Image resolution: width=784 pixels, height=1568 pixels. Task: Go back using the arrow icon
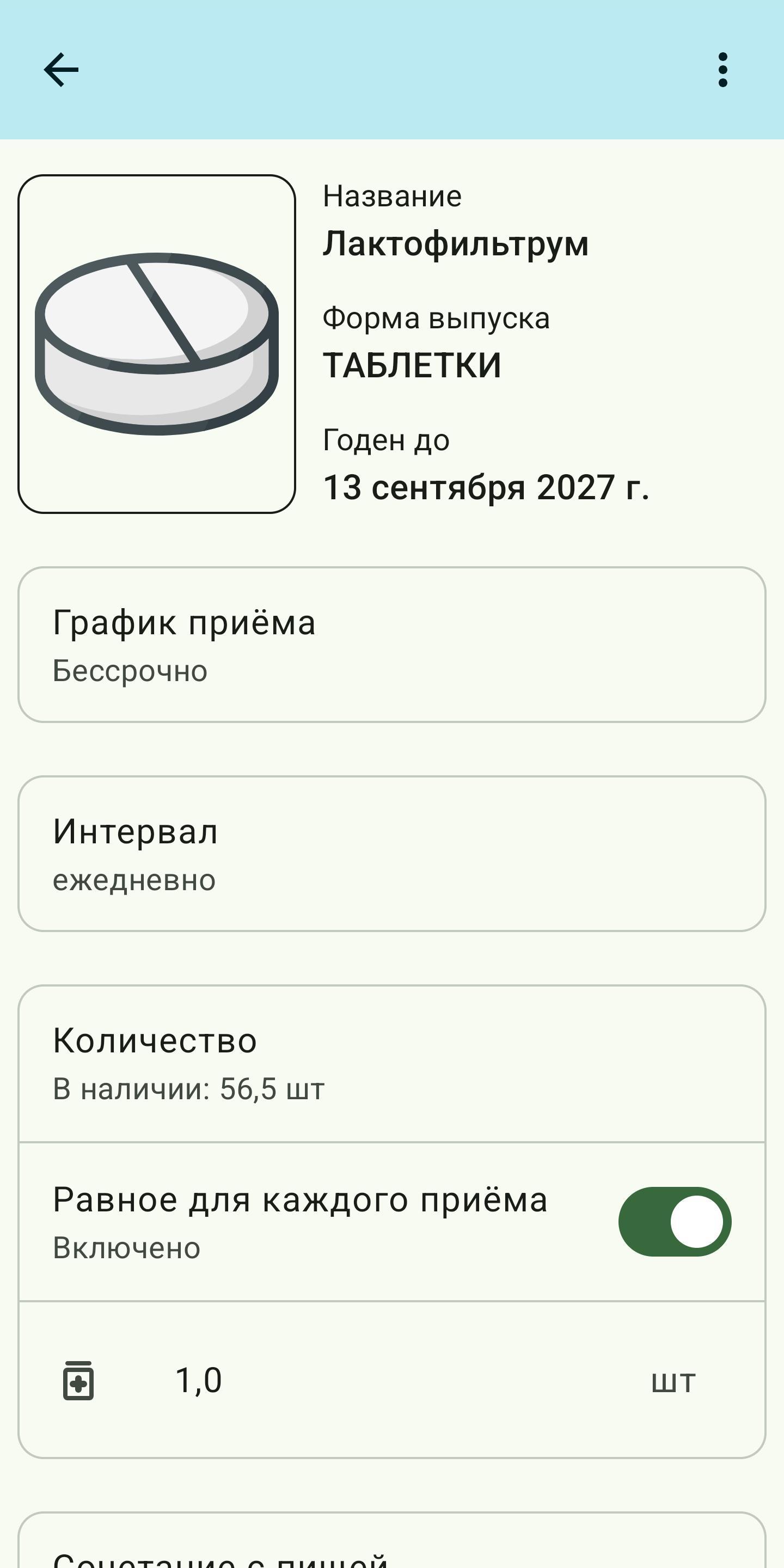(x=62, y=69)
